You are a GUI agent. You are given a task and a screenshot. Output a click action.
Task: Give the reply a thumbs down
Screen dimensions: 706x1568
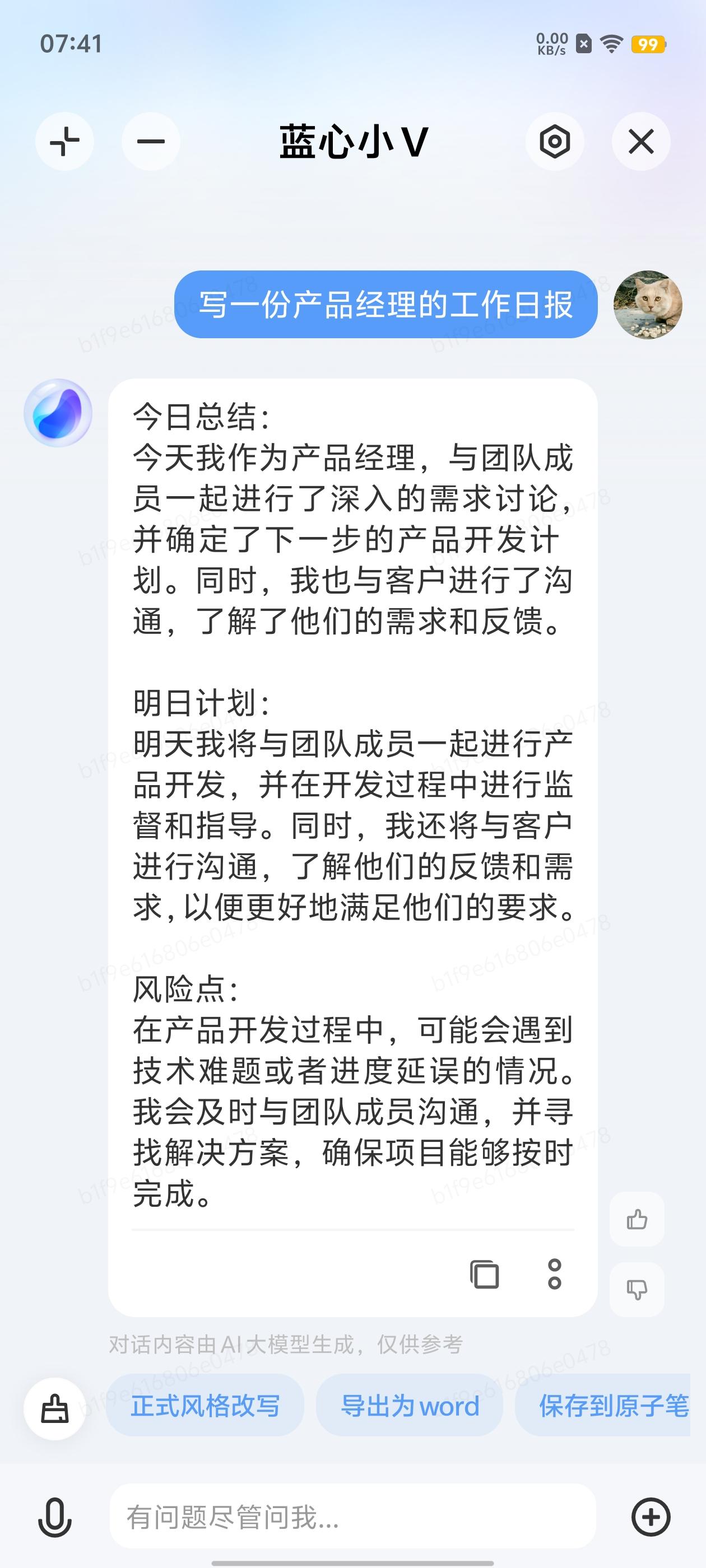[x=637, y=1289]
